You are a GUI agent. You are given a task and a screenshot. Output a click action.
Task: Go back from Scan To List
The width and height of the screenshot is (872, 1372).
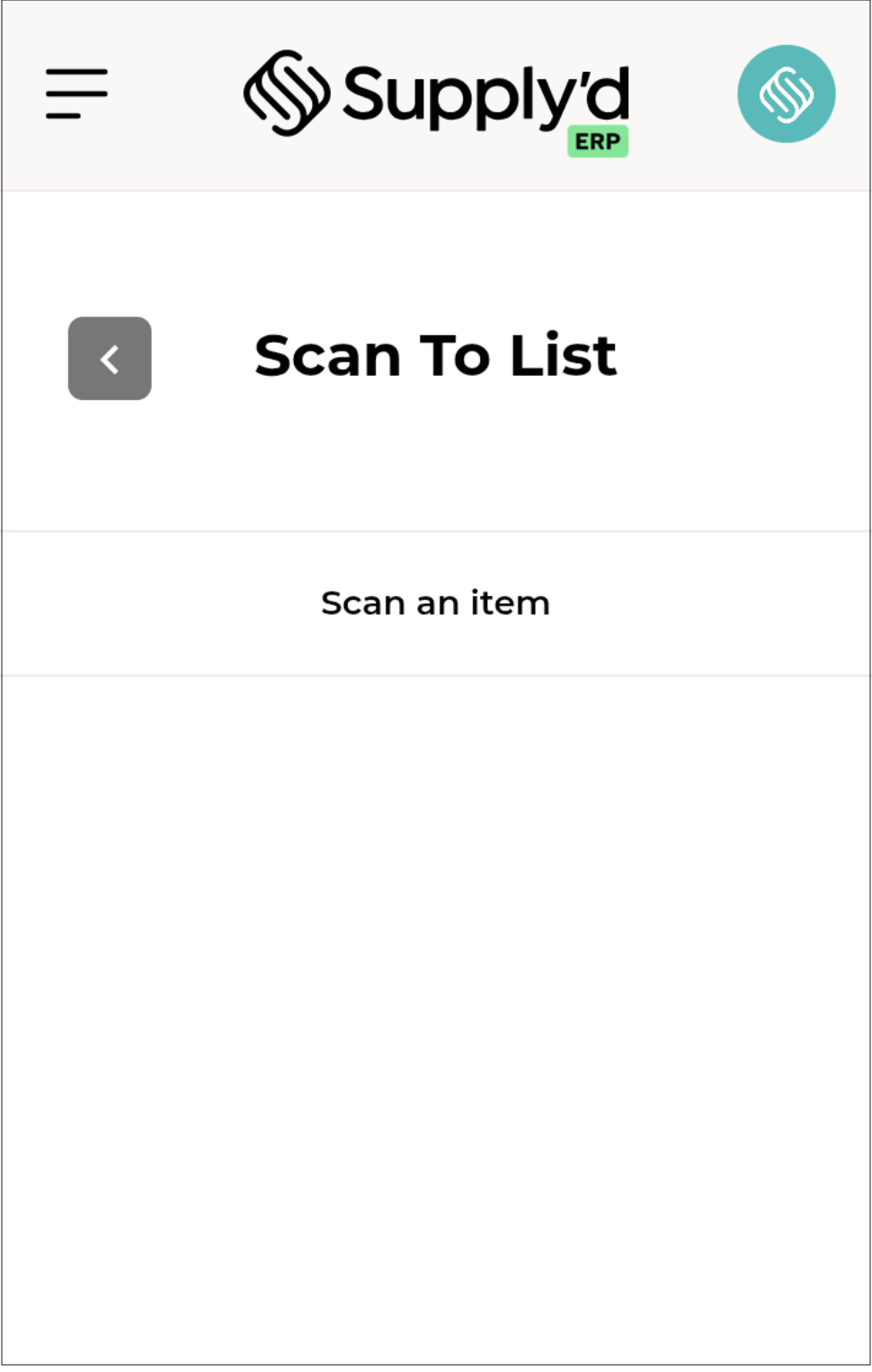pyautogui.click(x=110, y=359)
